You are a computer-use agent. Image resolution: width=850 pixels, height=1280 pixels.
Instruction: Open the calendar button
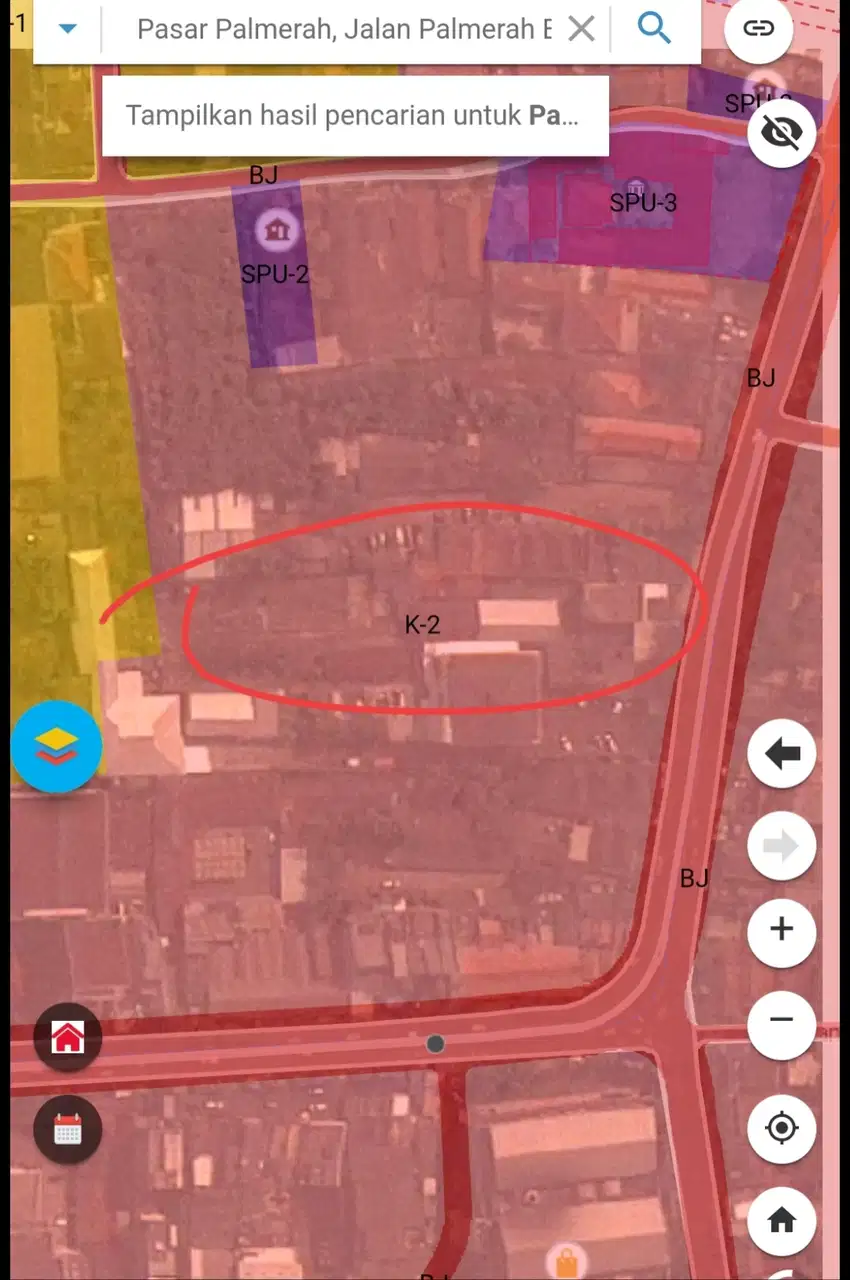point(67,1130)
